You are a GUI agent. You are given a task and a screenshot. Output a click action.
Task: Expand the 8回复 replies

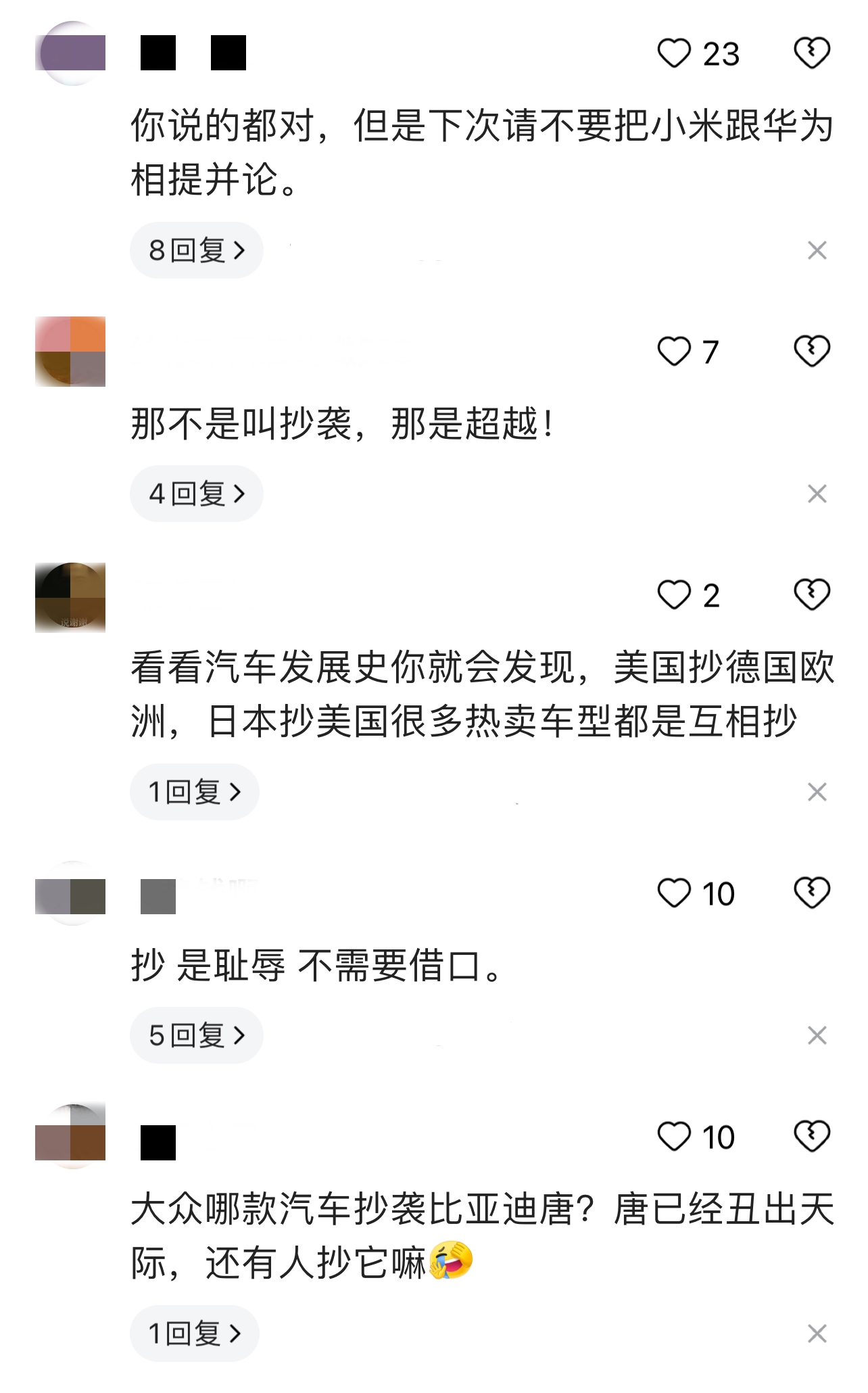tap(197, 250)
